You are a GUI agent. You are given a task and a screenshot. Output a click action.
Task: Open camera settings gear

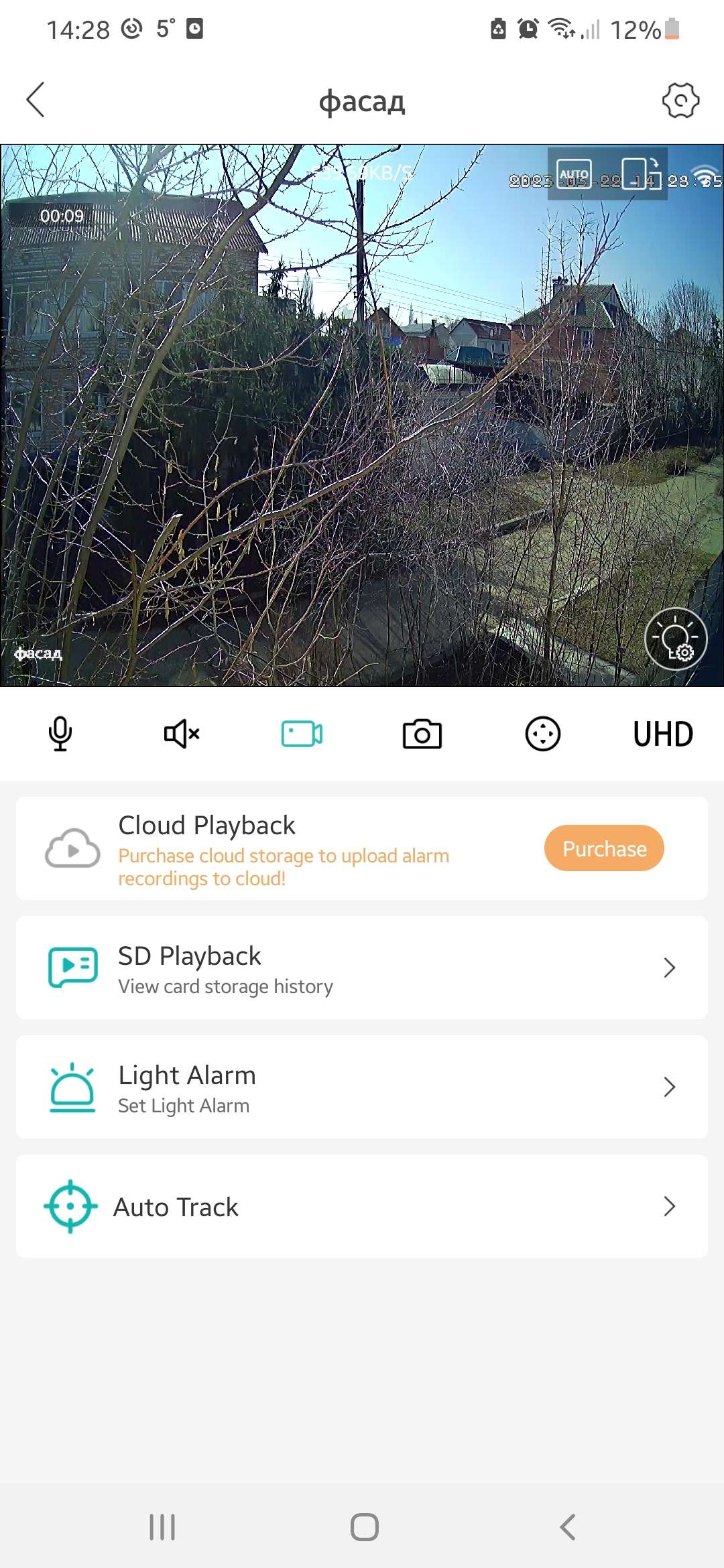click(x=680, y=101)
